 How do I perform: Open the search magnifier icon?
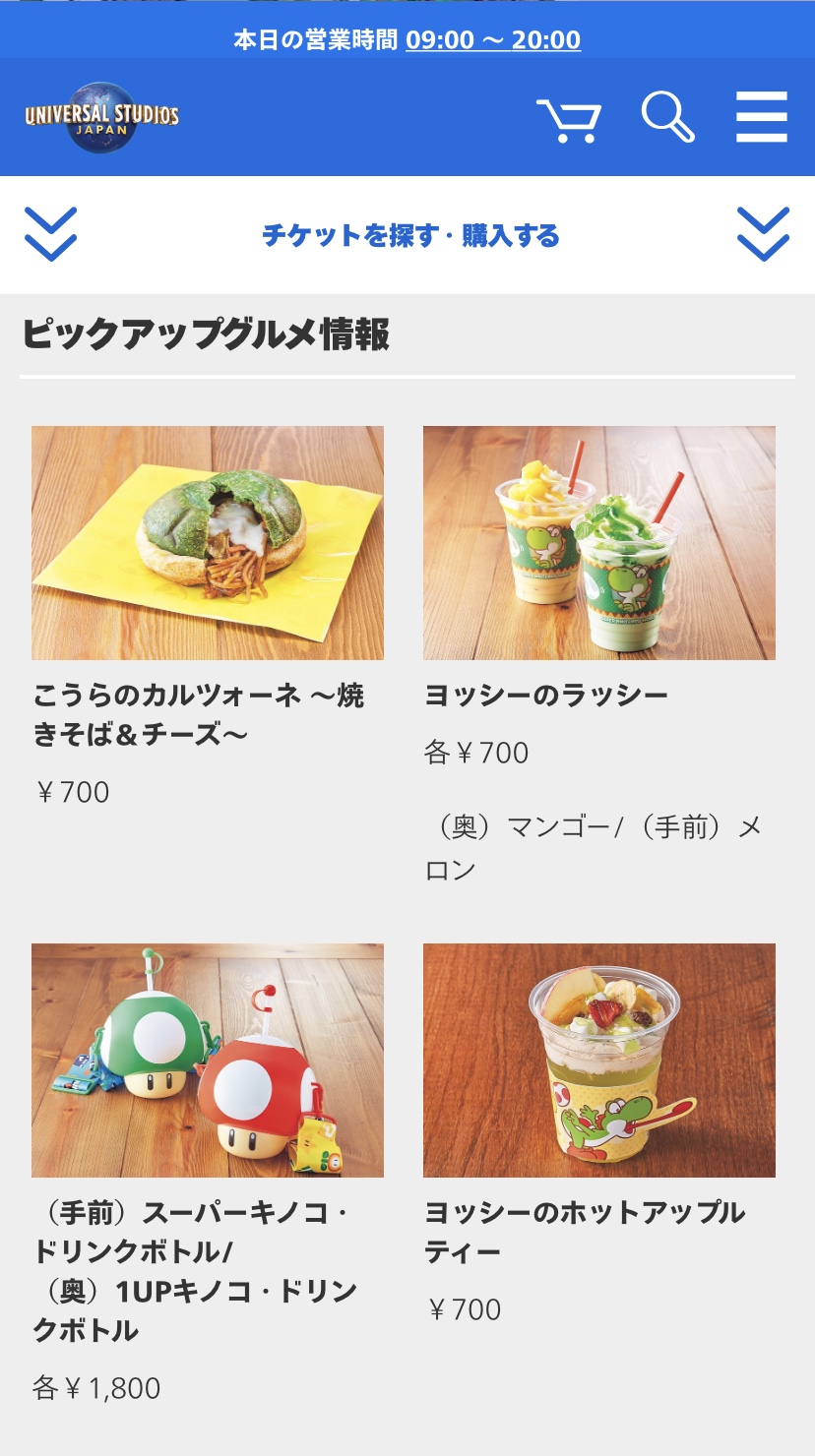point(668,118)
